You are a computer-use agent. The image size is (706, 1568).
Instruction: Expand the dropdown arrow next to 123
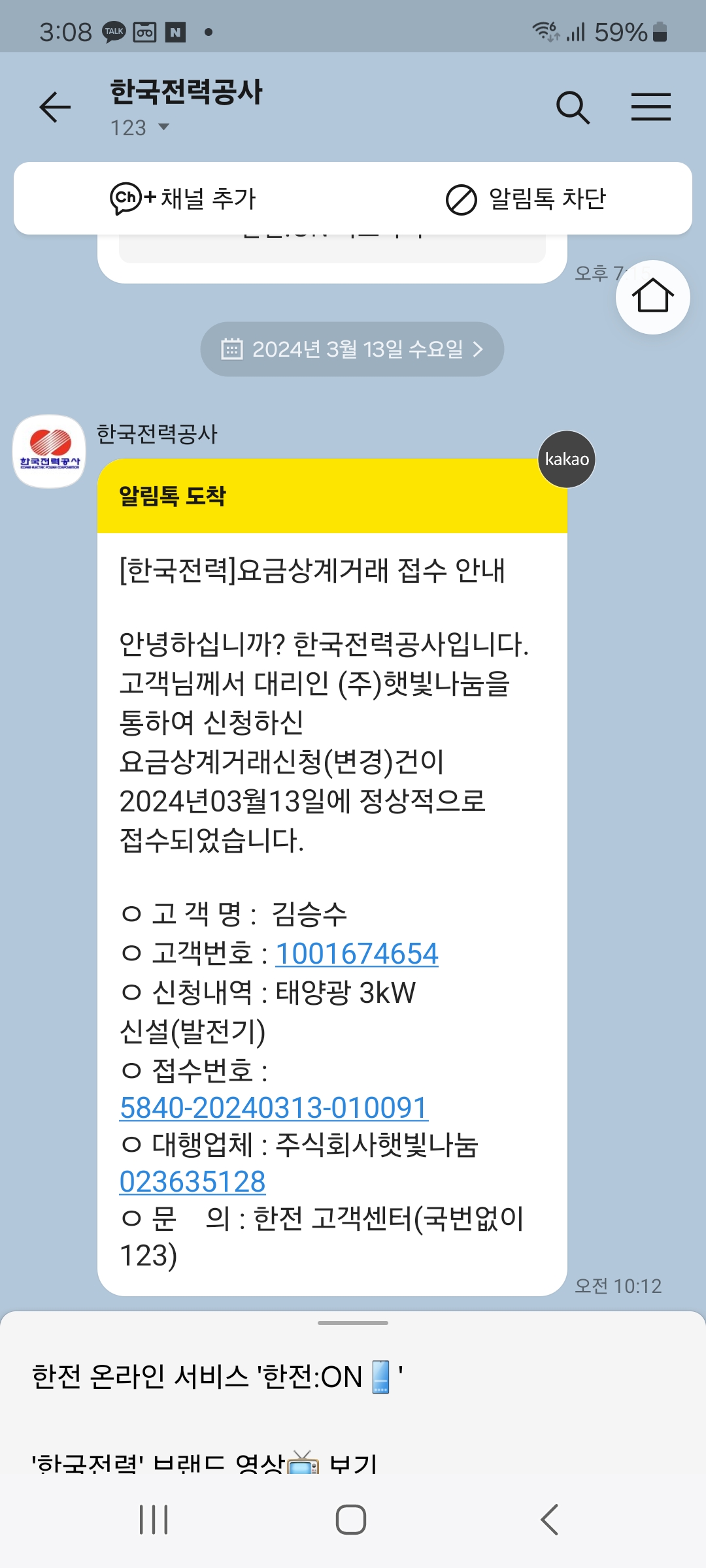click(163, 127)
